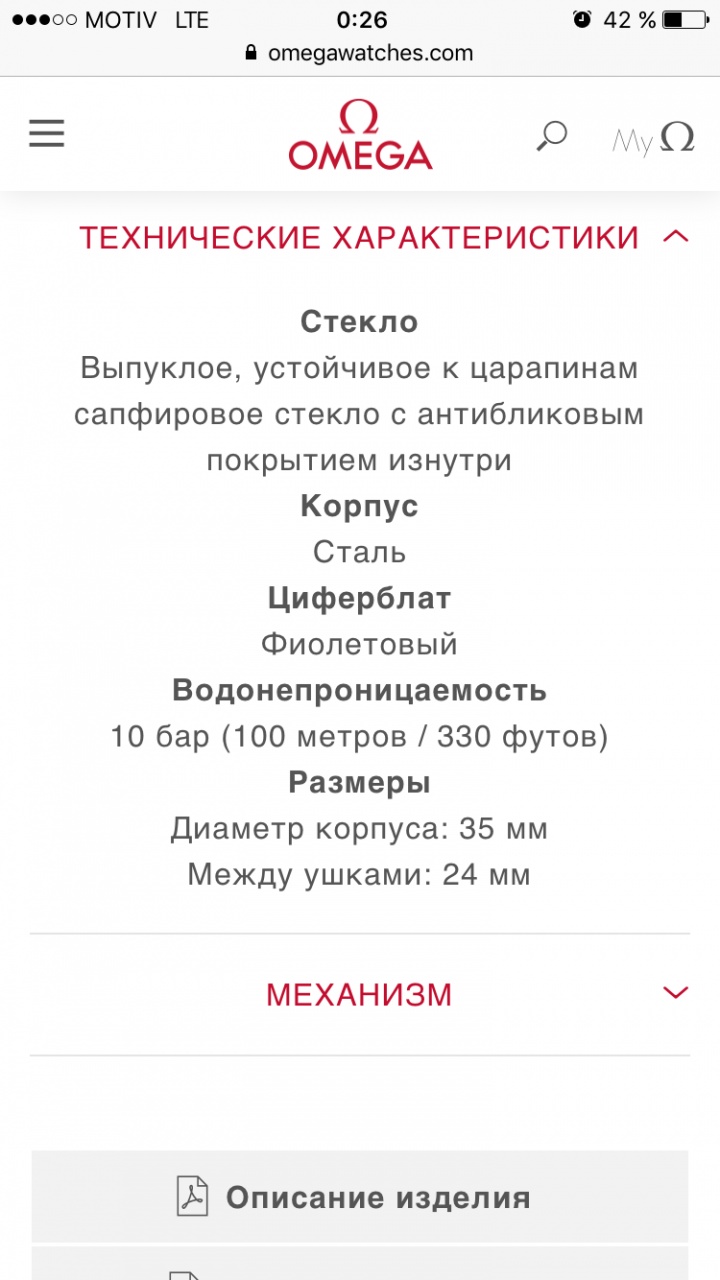Open the Описание изделия PDF
The image size is (720, 1280).
click(x=360, y=1197)
